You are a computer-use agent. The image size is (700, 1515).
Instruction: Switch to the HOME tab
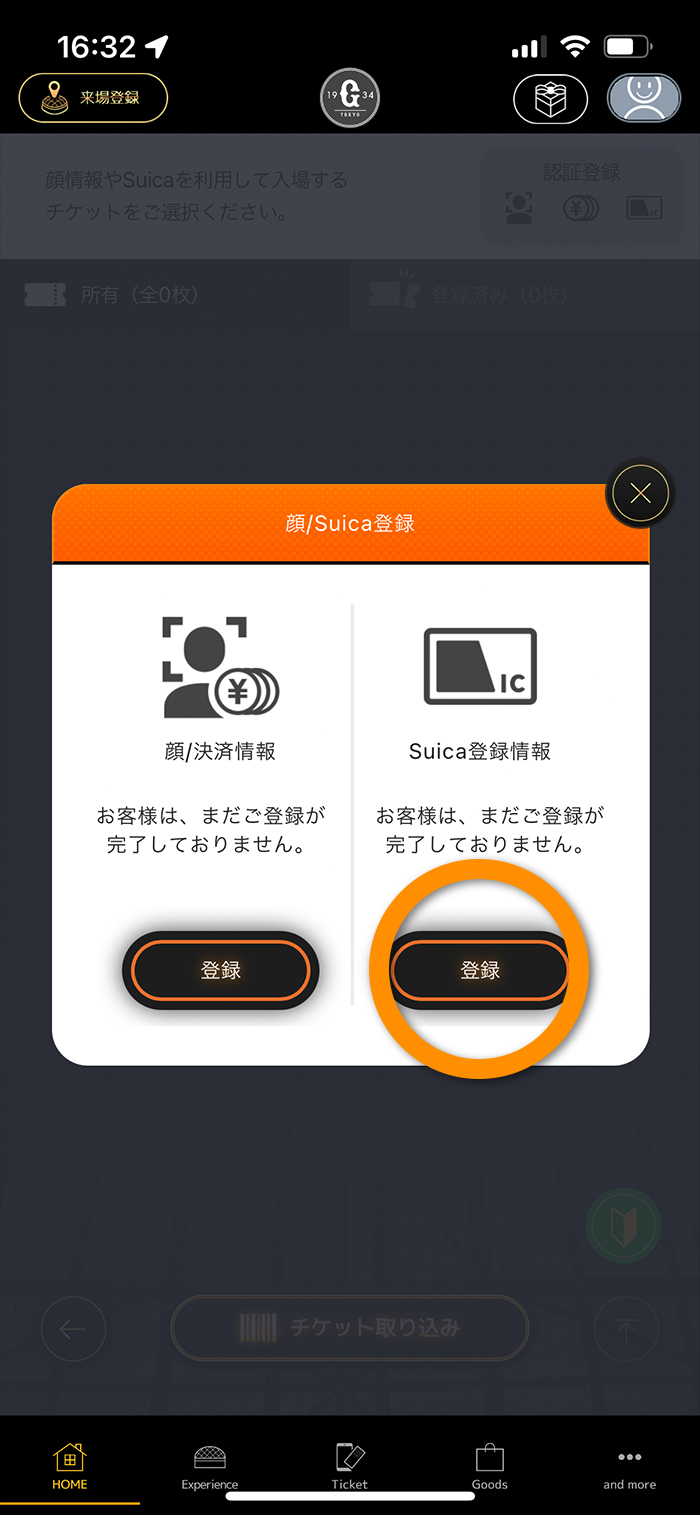[x=70, y=1467]
